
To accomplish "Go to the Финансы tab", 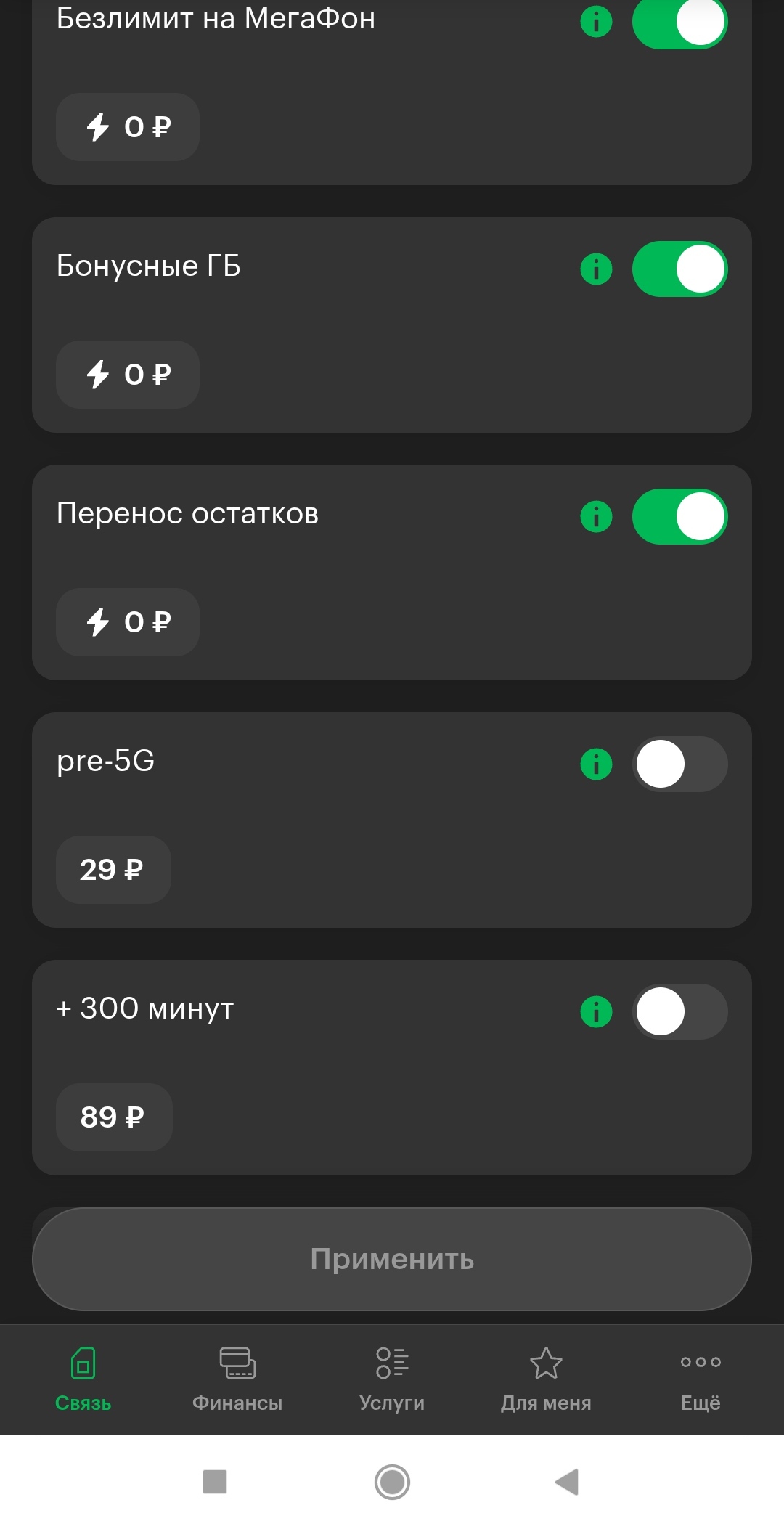I will point(237,1379).
